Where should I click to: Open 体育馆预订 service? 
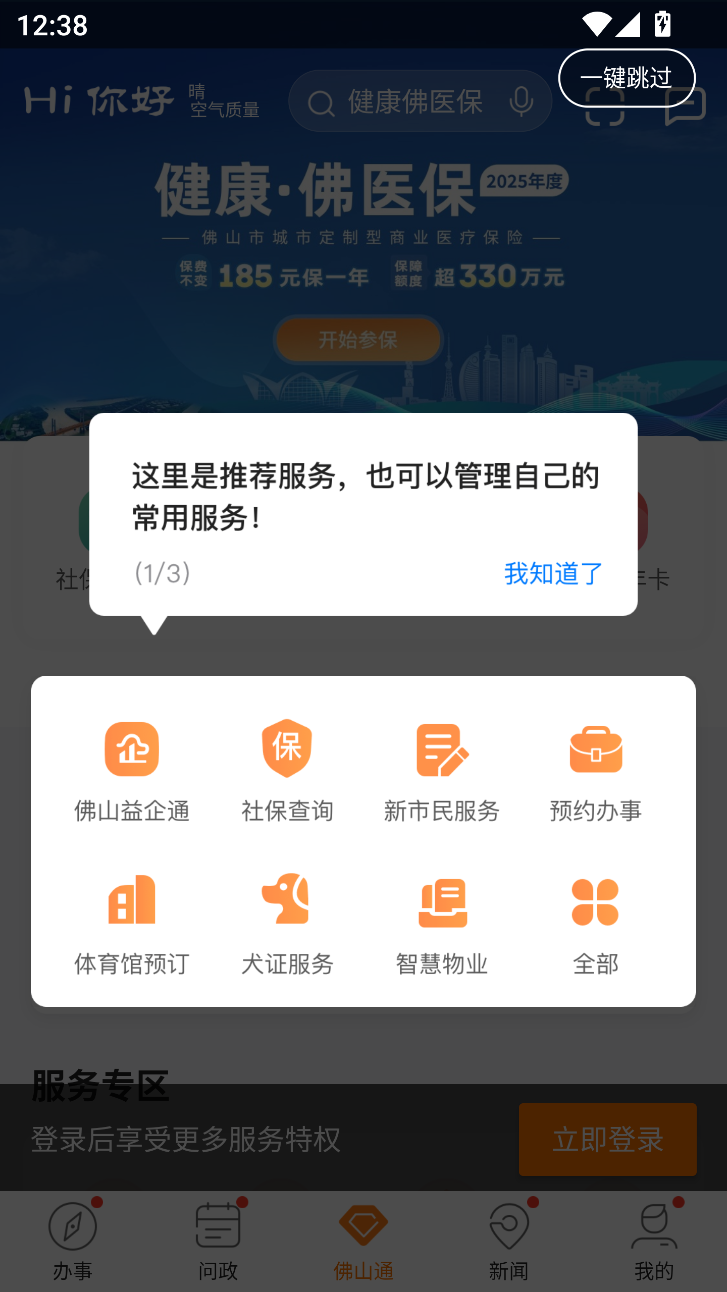click(132, 924)
